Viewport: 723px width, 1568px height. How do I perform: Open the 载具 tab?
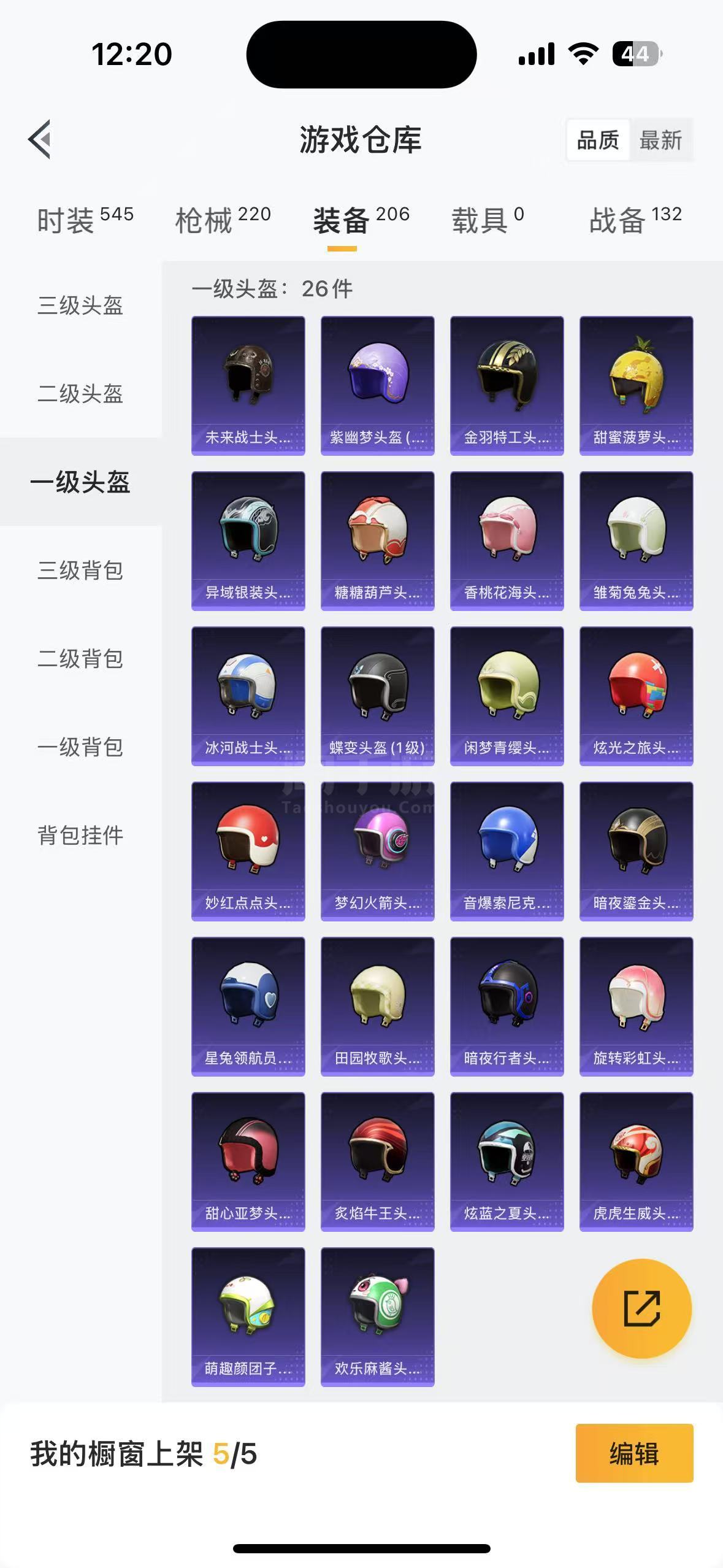point(488,220)
